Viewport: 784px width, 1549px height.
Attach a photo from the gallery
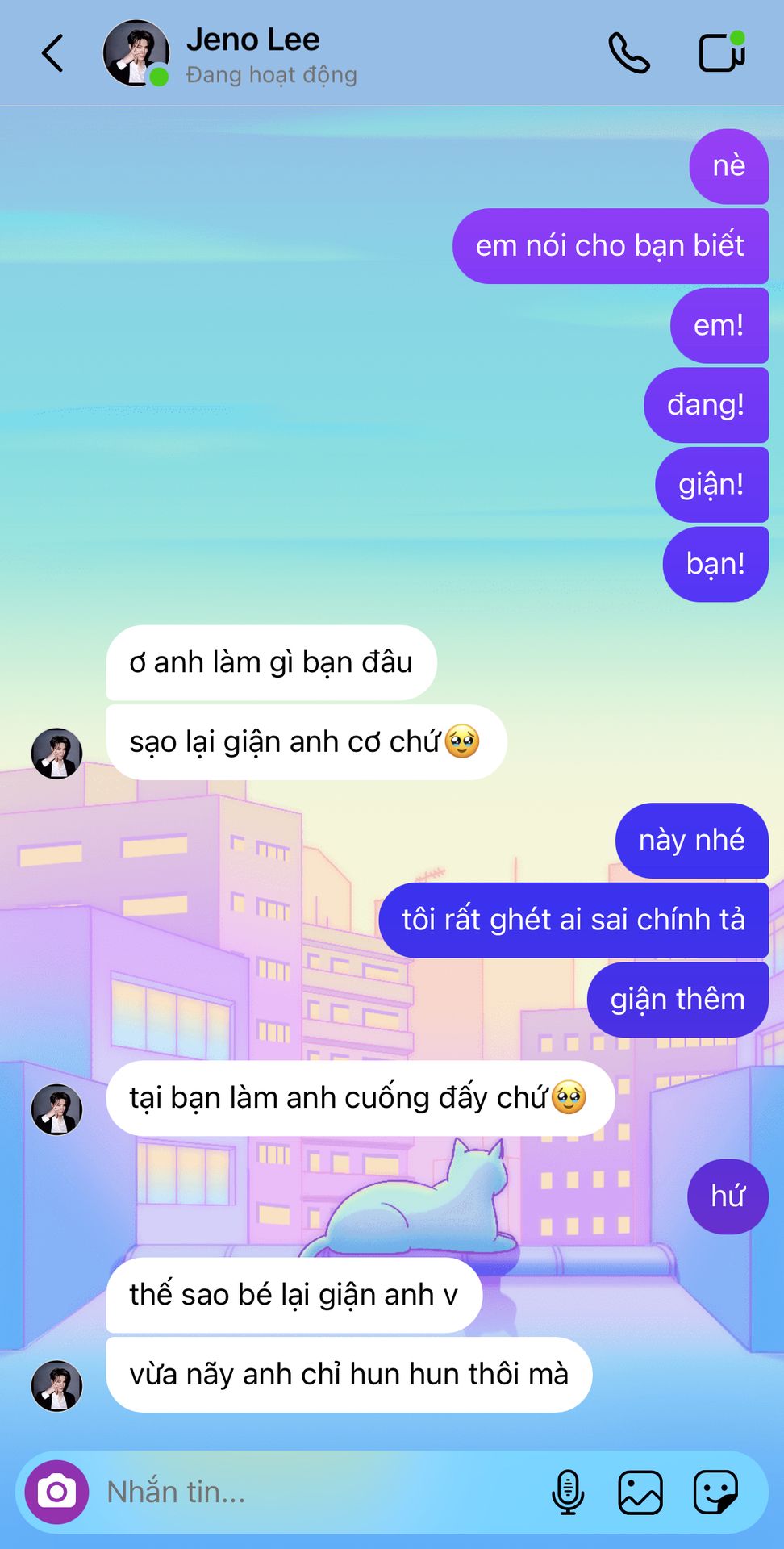[x=640, y=1492]
